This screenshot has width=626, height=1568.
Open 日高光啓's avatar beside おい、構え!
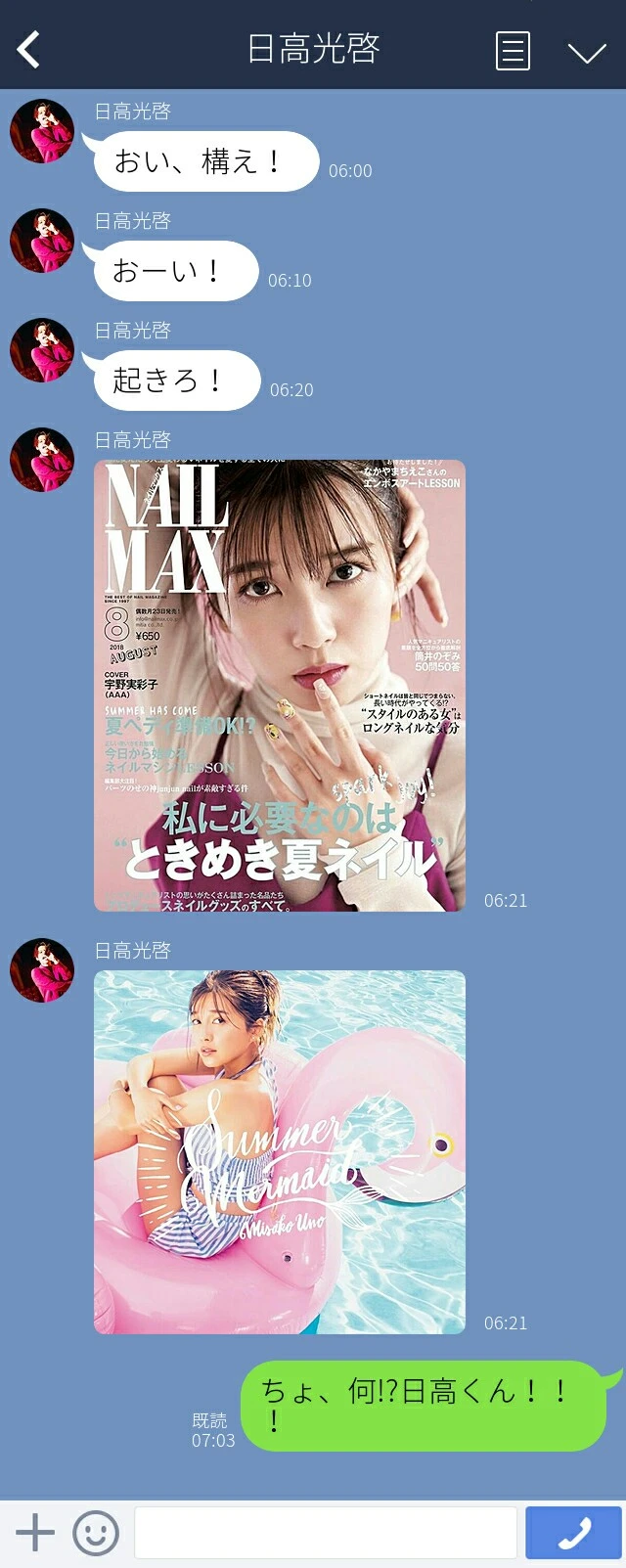[42, 131]
